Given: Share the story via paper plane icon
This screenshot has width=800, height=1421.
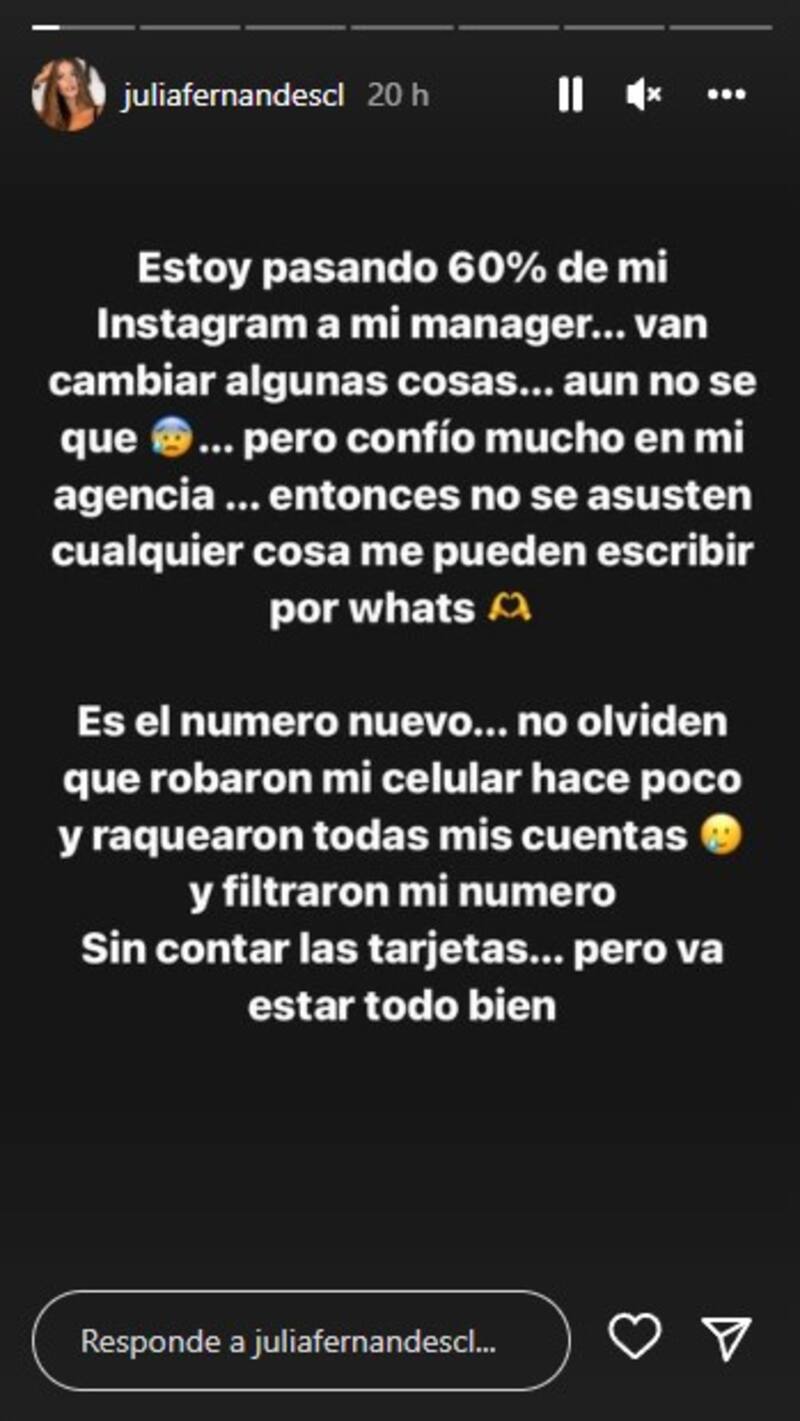Looking at the screenshot, I should (725, 1338).
